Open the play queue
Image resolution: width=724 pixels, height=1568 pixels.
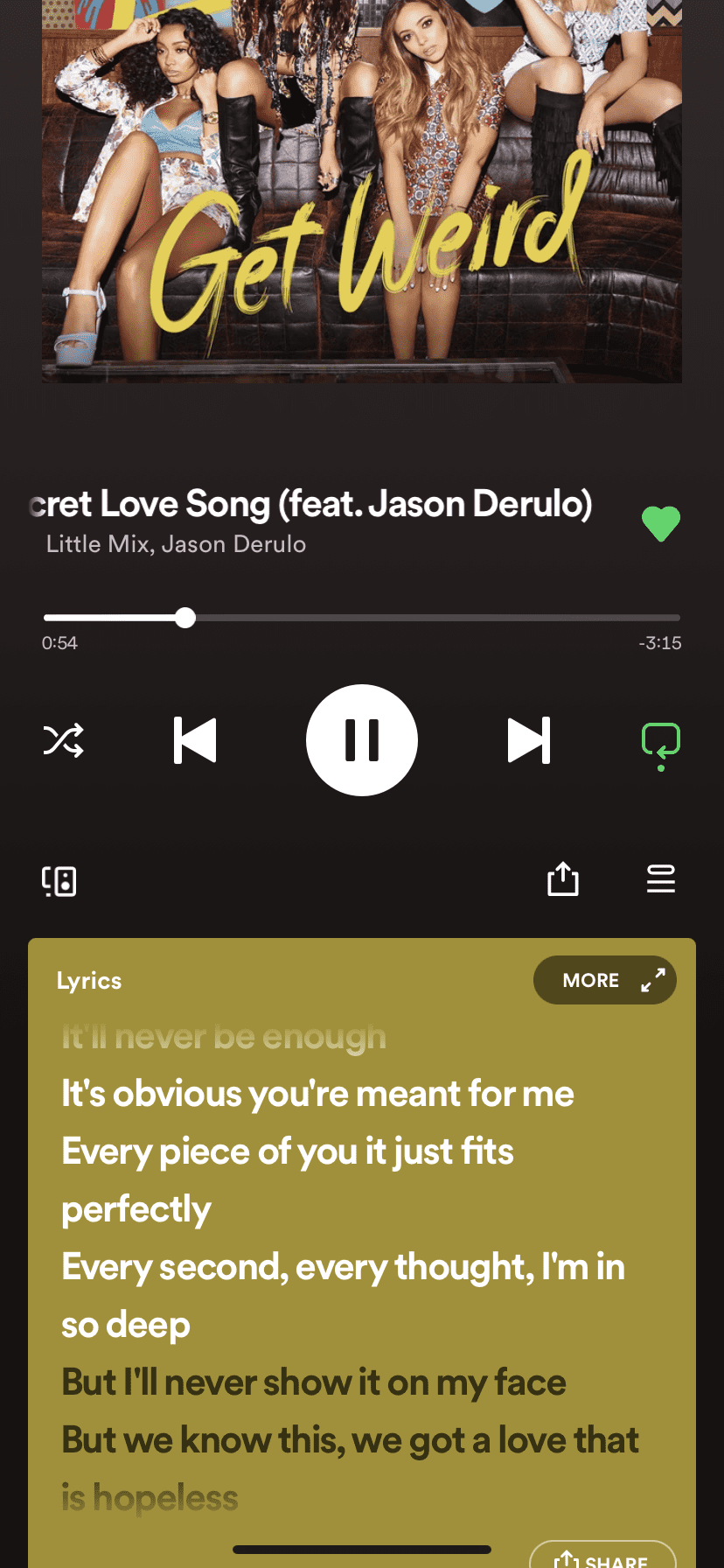661,879
